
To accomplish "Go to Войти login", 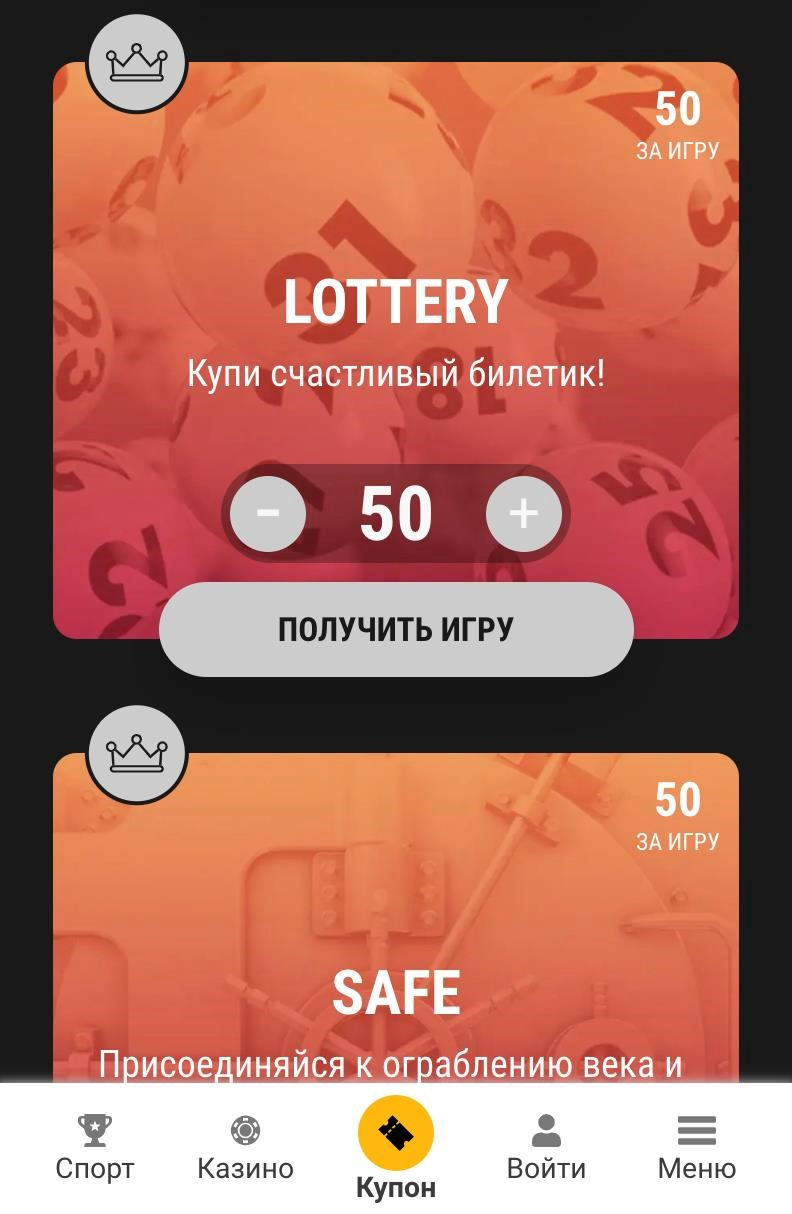I will (x=546, y=1148).
